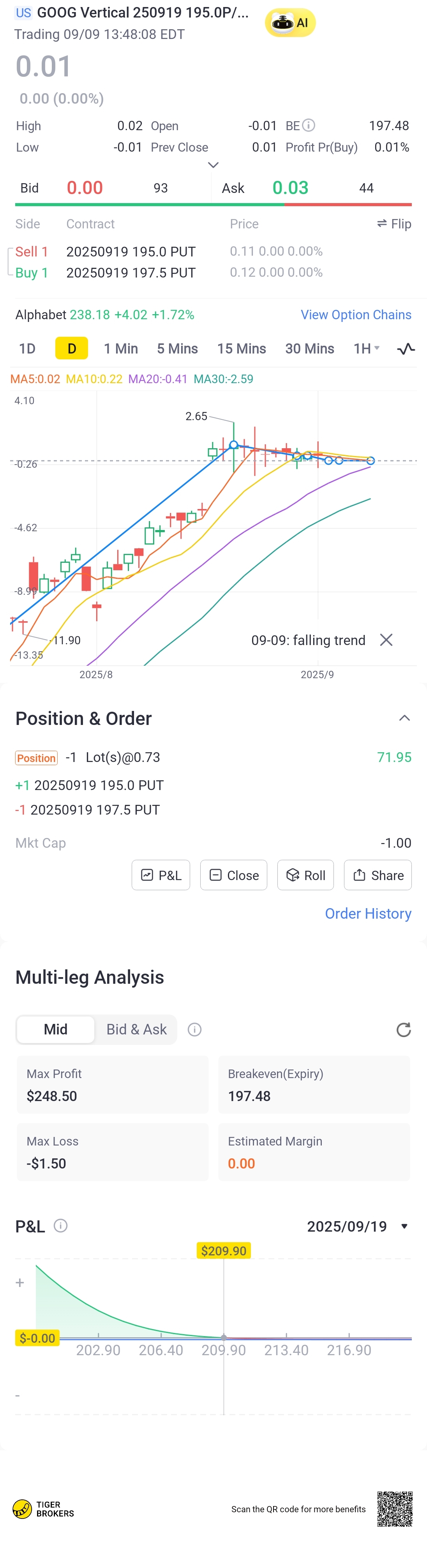Open View Option Chains
The image size is (427, 1568).
click(356, 315)
